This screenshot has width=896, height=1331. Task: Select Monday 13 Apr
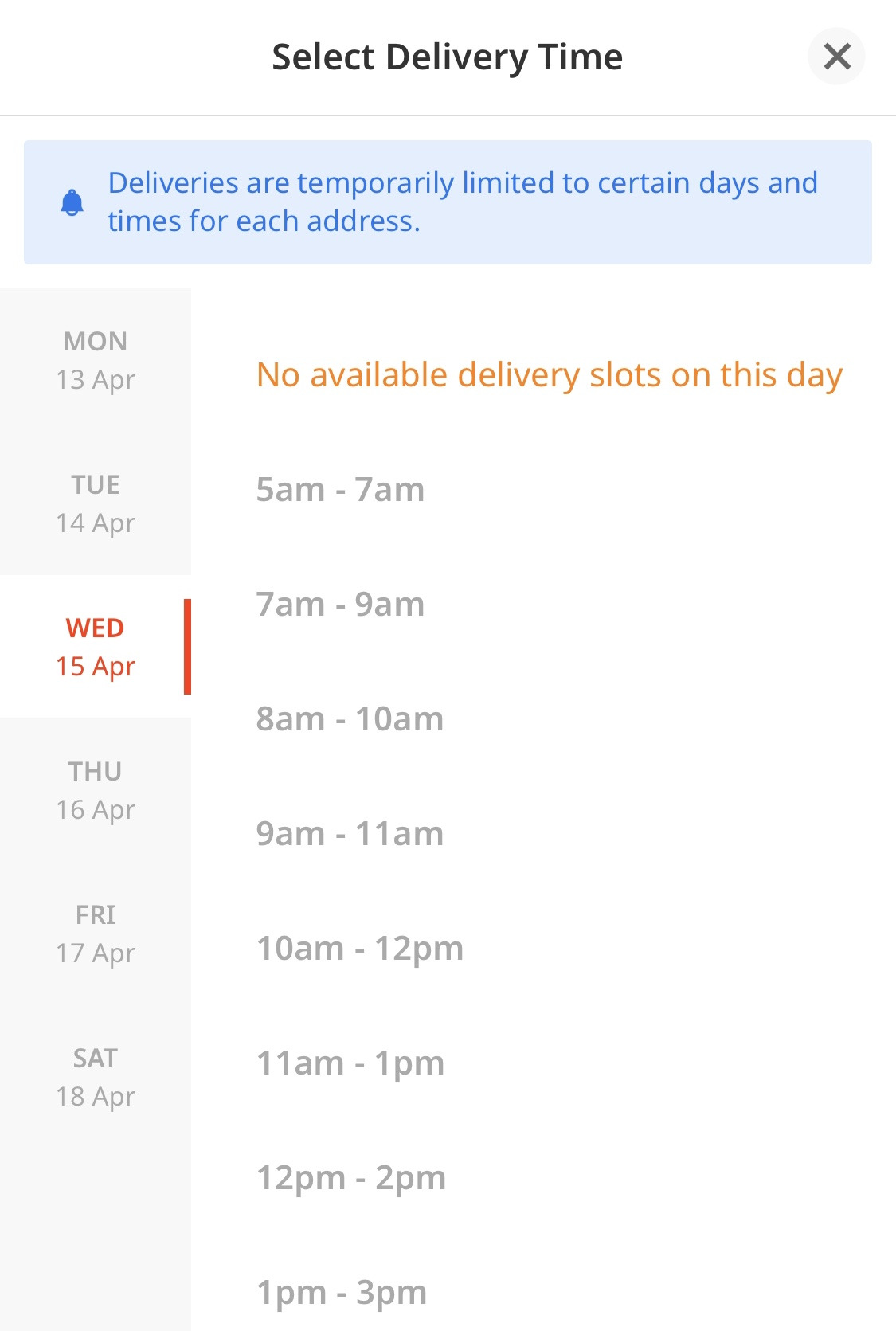coord(96,360)
